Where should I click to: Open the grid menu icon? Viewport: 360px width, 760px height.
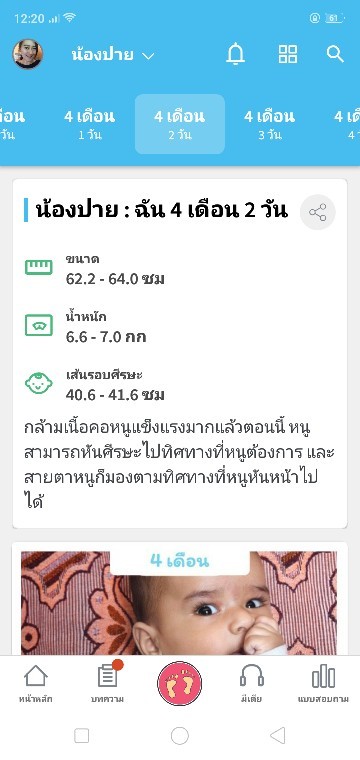pyautogui.click(x=288, y=54)
